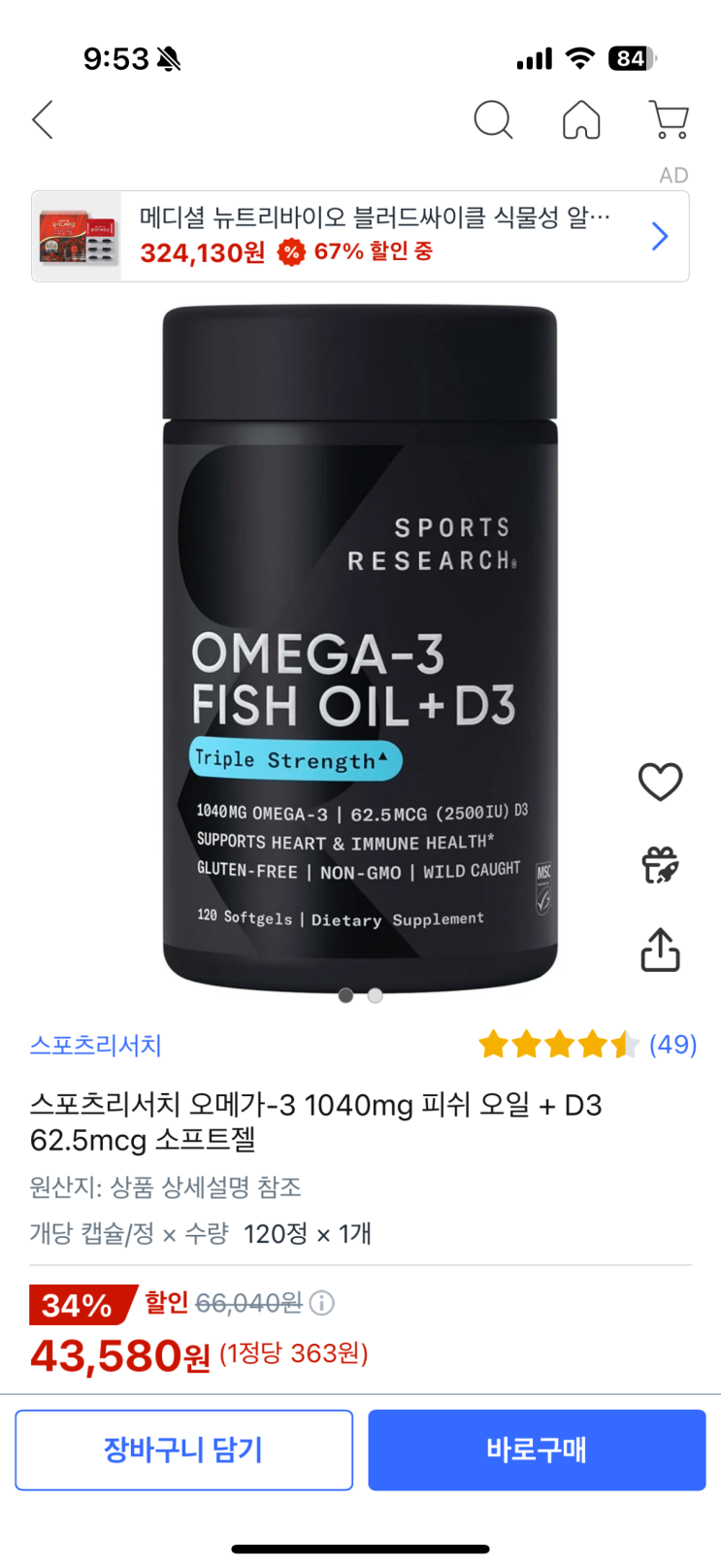This screenshot has width=721, height=1568.
Task: Go back using the top-left arrow
Action: [x=43, y=120]
